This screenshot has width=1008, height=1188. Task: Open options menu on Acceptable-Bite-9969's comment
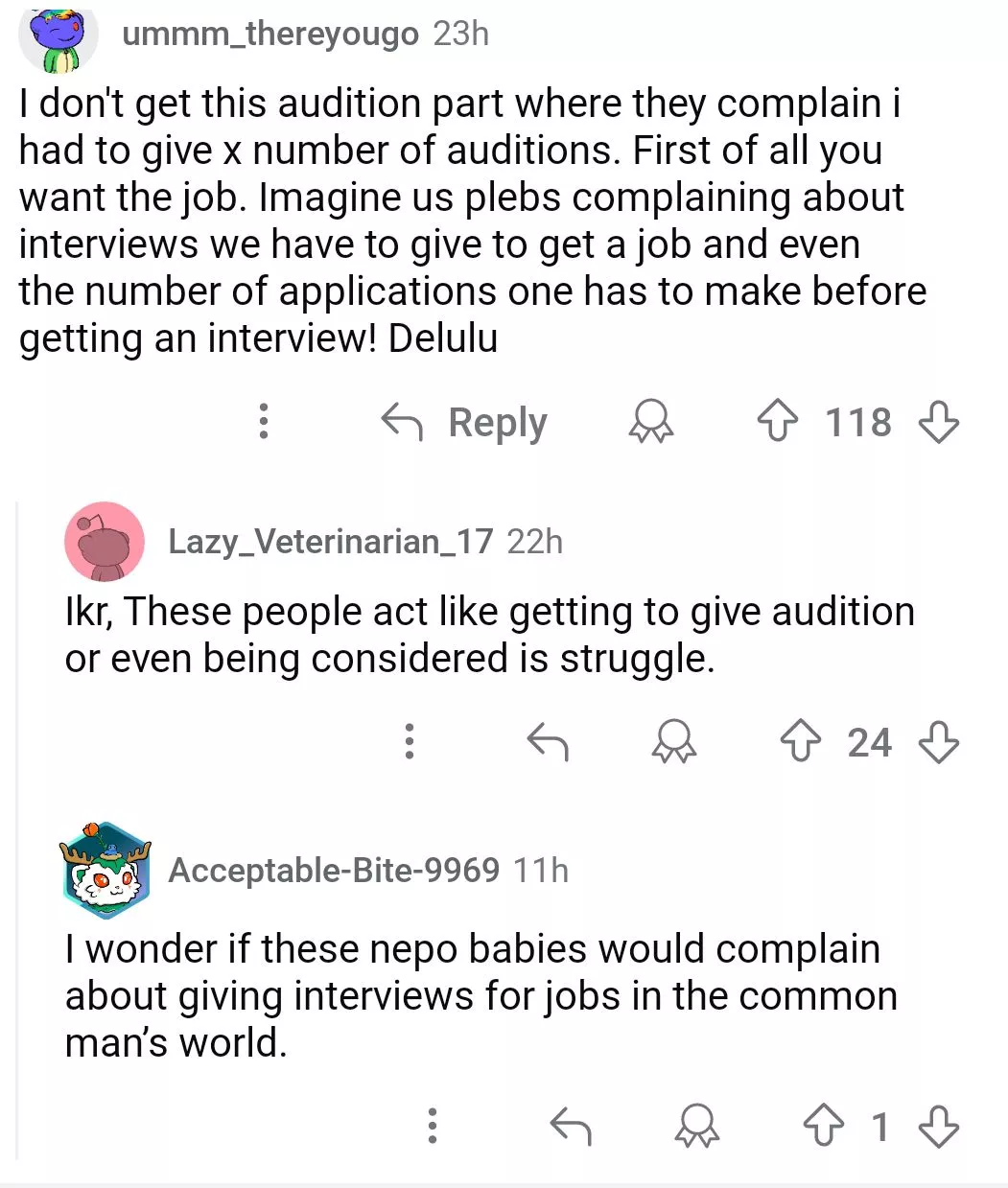pyautogui.click(x=433, y=1126)
